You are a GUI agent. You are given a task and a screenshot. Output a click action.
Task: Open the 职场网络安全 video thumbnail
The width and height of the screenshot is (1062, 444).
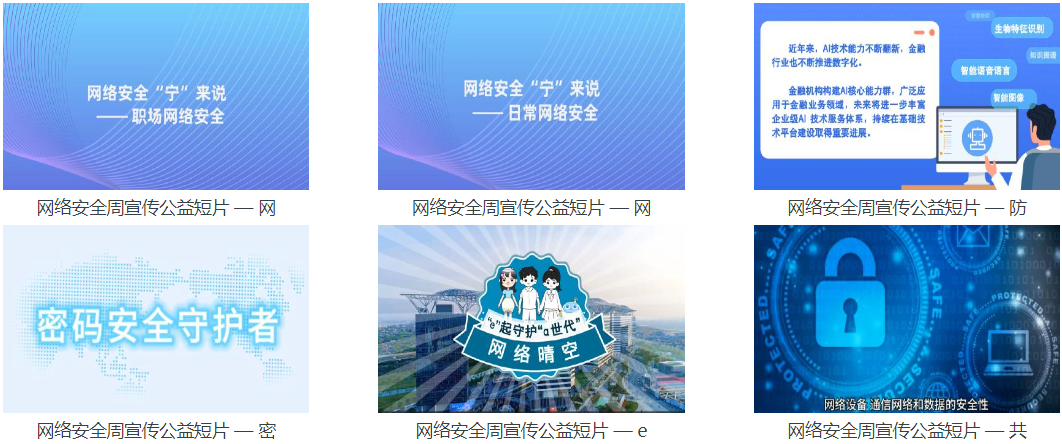[155, 97]
